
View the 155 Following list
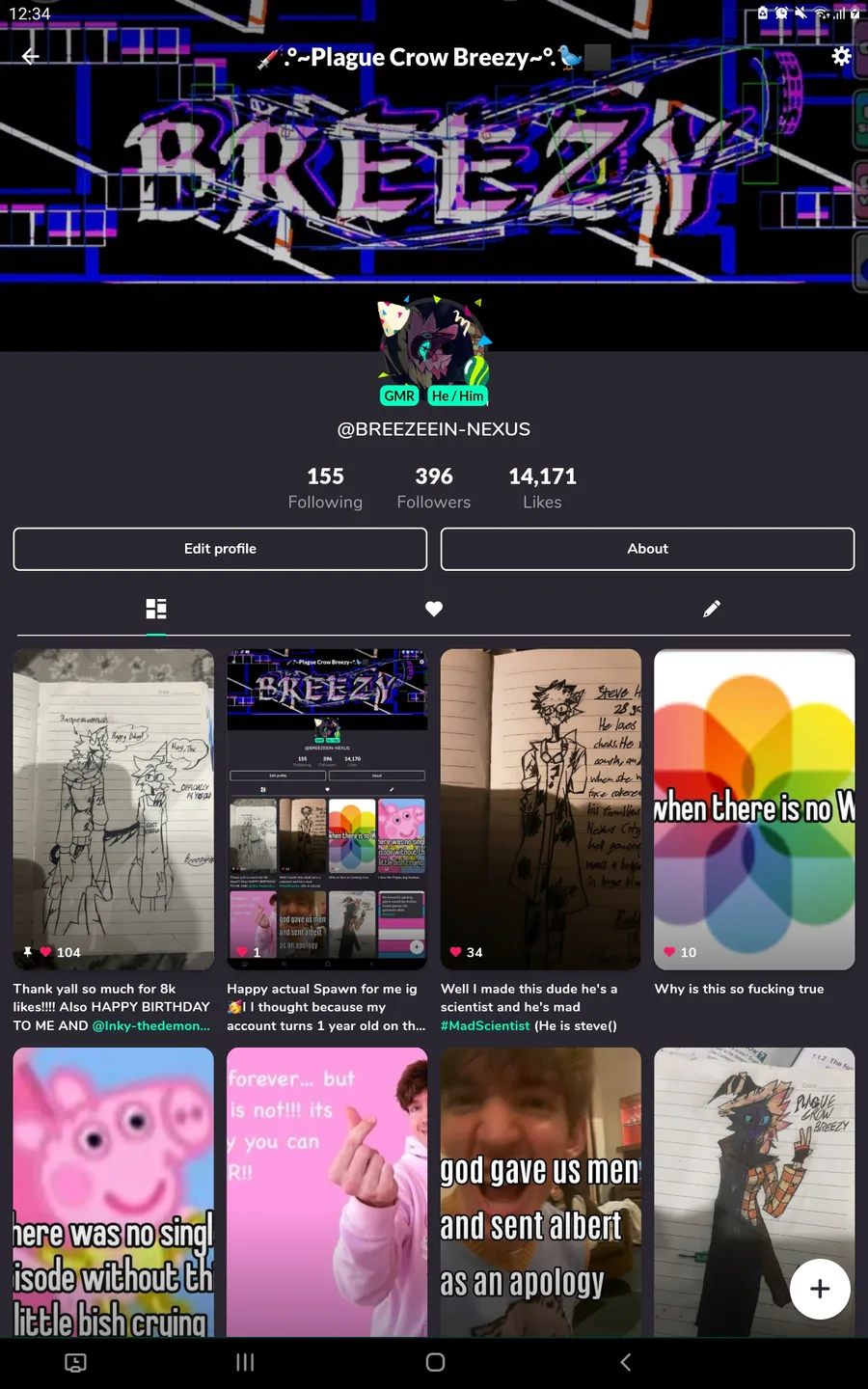tap(325, 488)
